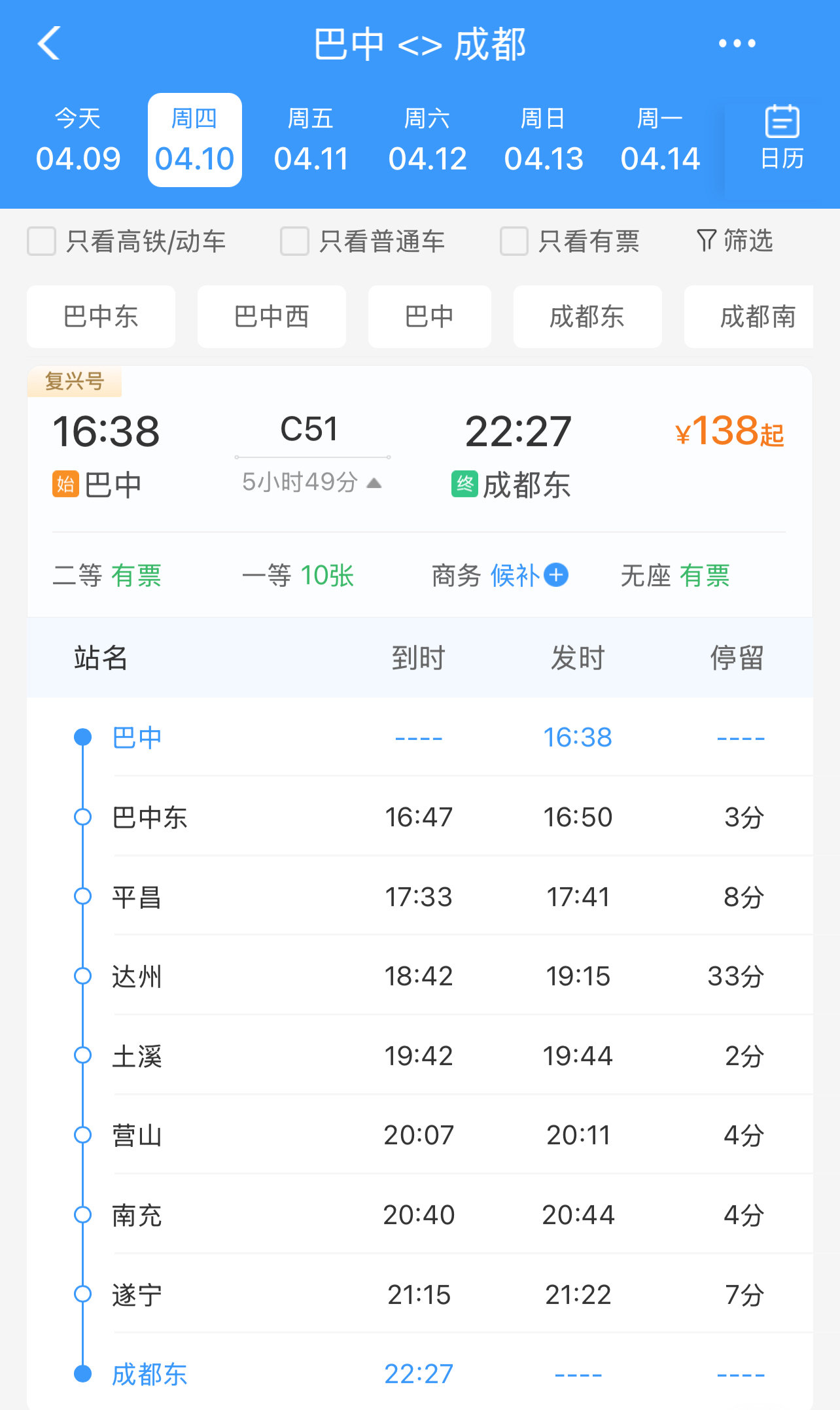The height and width of the screenshot is (1410, 840).
Task: Check the 只看高铁/动车 filter
Action: coord(42,241)
